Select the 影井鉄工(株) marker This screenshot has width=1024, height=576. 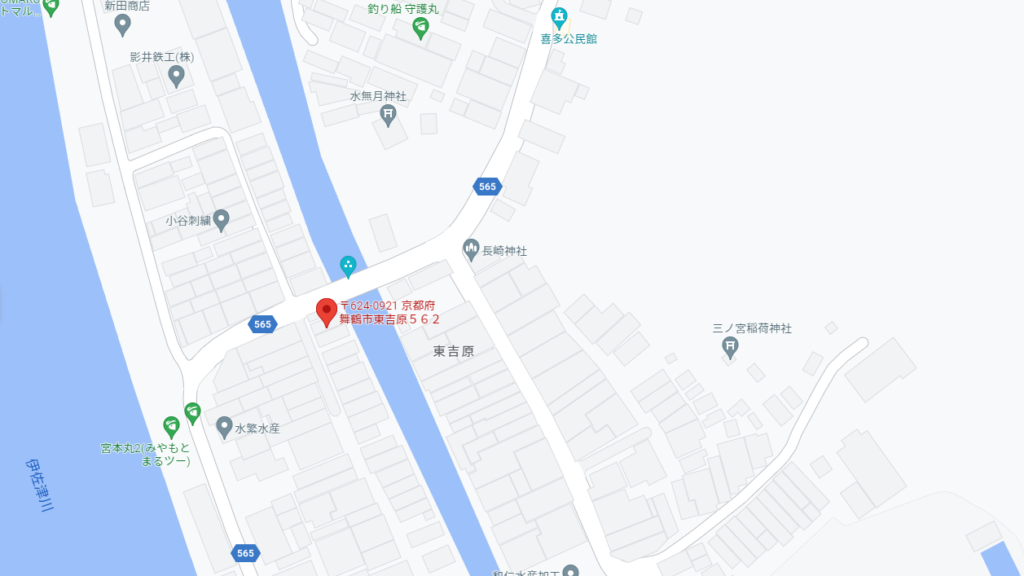click(x=177, y=75)
